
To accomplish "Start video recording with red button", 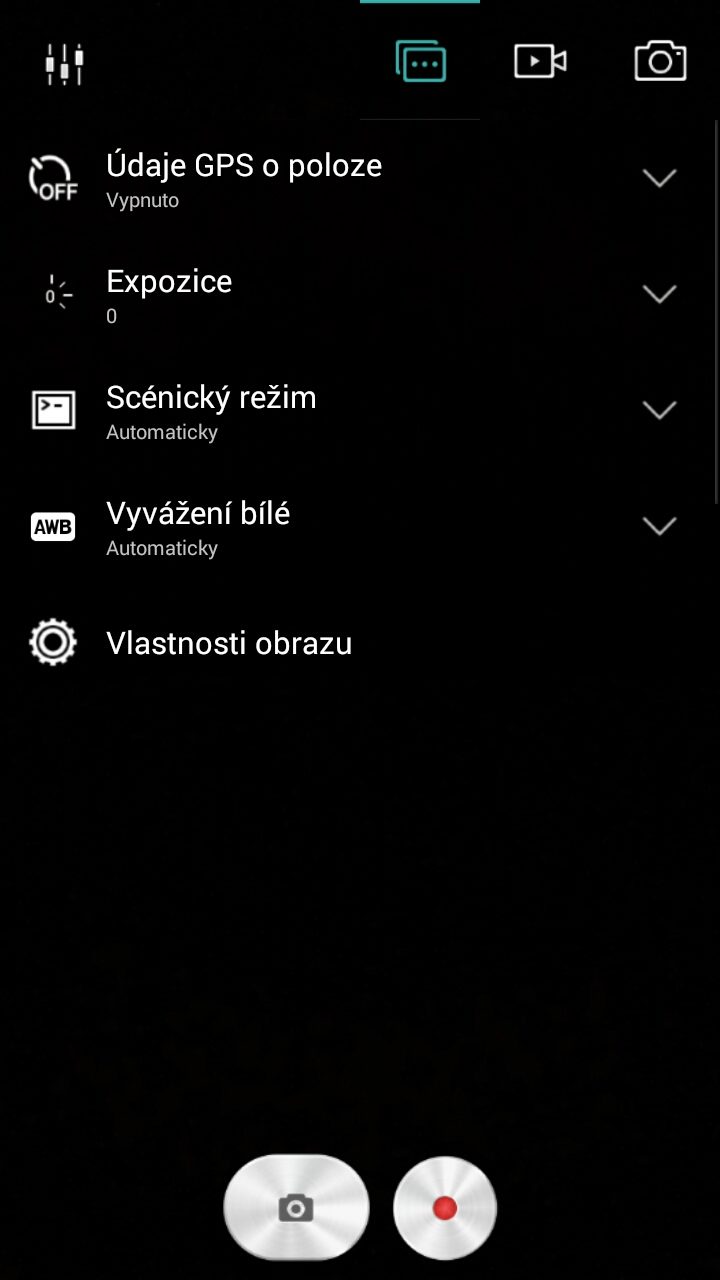I will 445,1208.
